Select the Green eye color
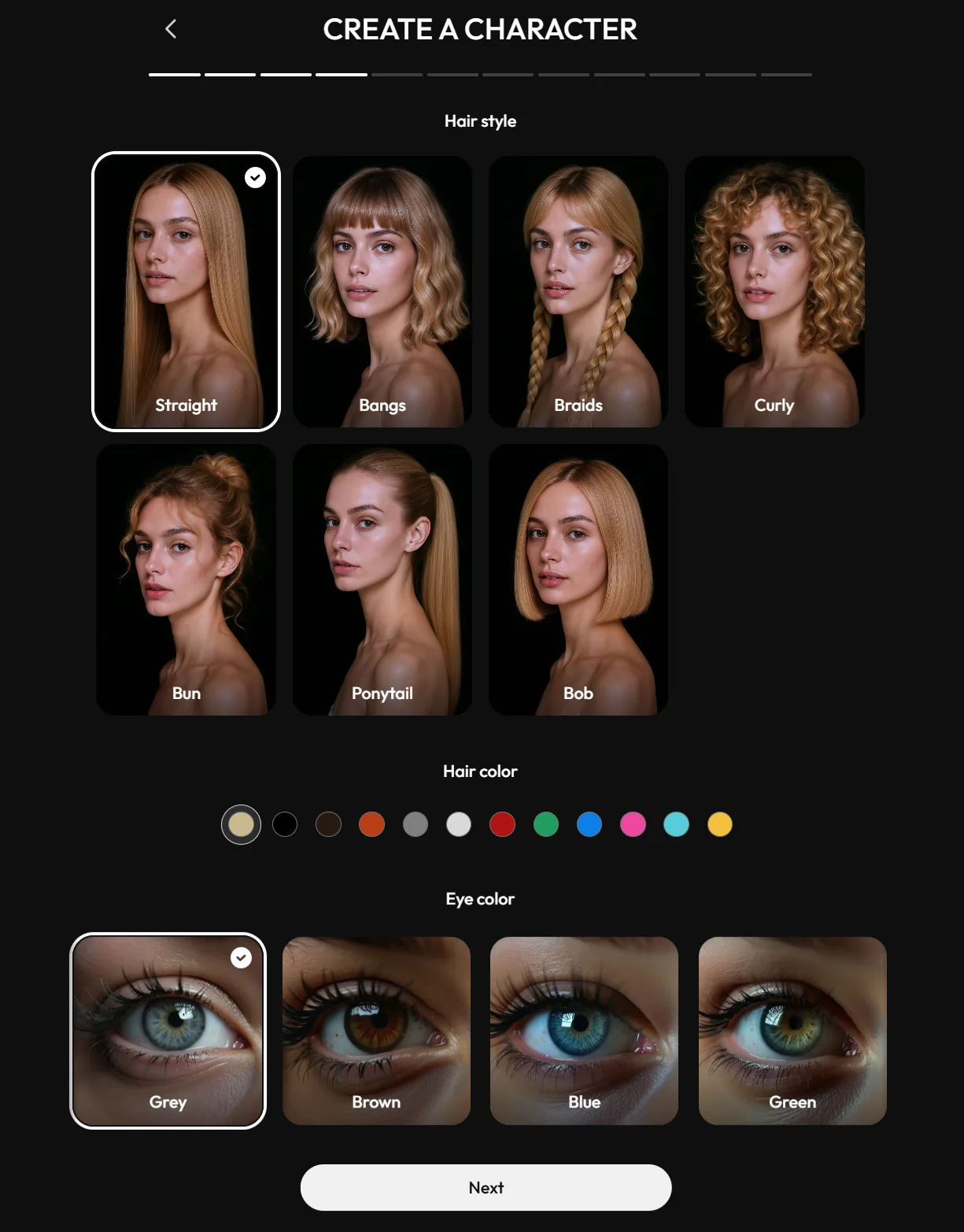Image resolution: width=964 pixels, height=1232 pixels. tap(792, 1030)
